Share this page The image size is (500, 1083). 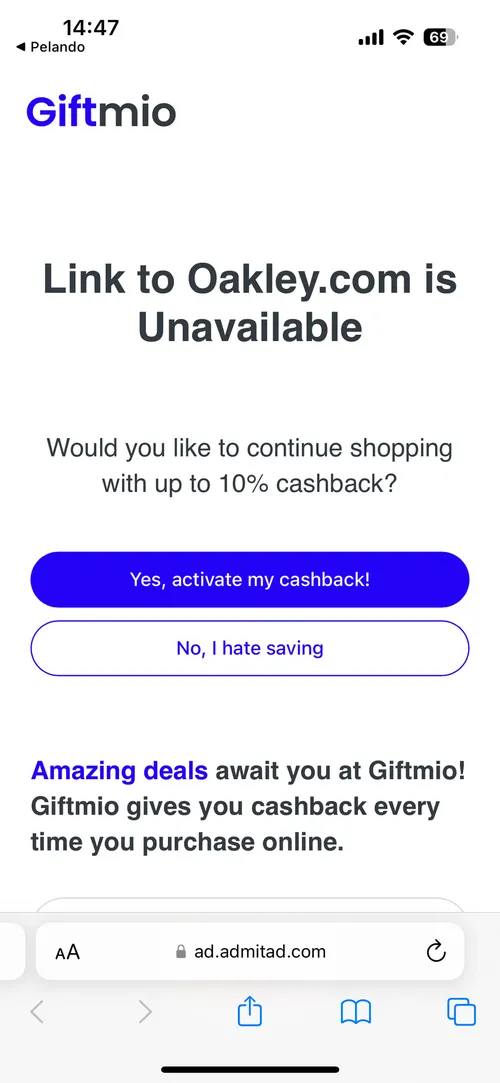[x=250, y=1013]
